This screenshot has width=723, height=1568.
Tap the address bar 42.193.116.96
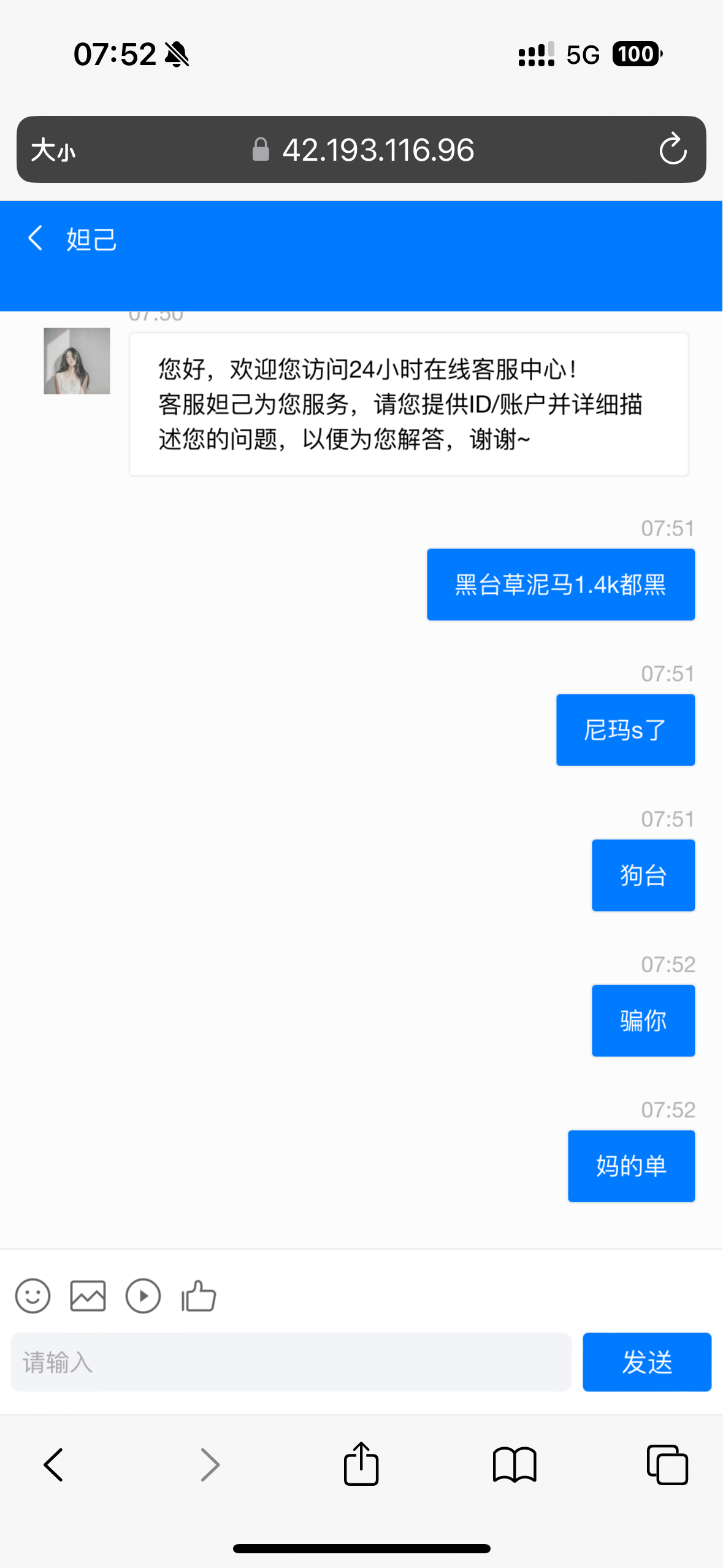point(377,150)
